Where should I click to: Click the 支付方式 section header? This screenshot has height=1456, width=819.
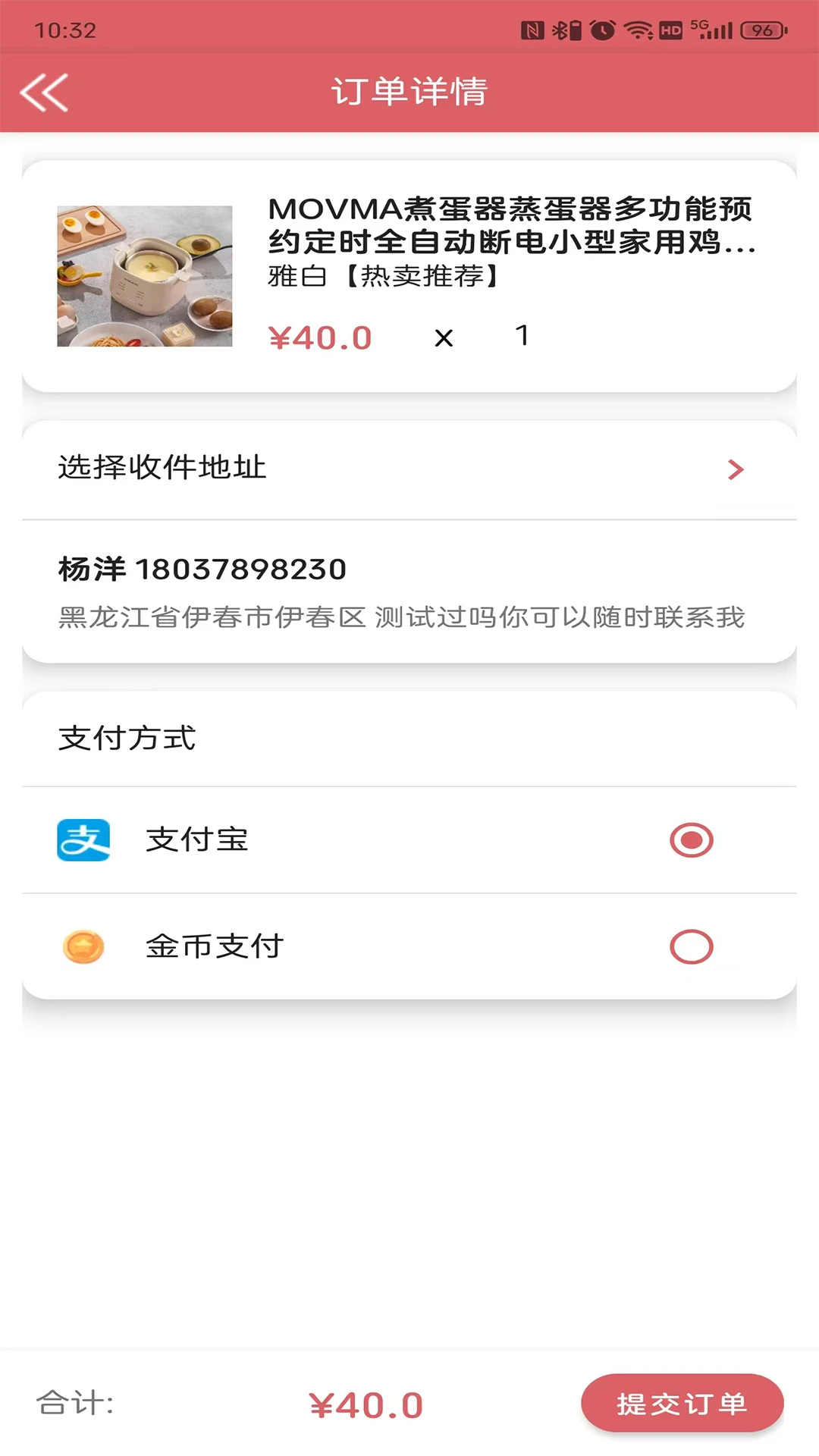[126, 737]
